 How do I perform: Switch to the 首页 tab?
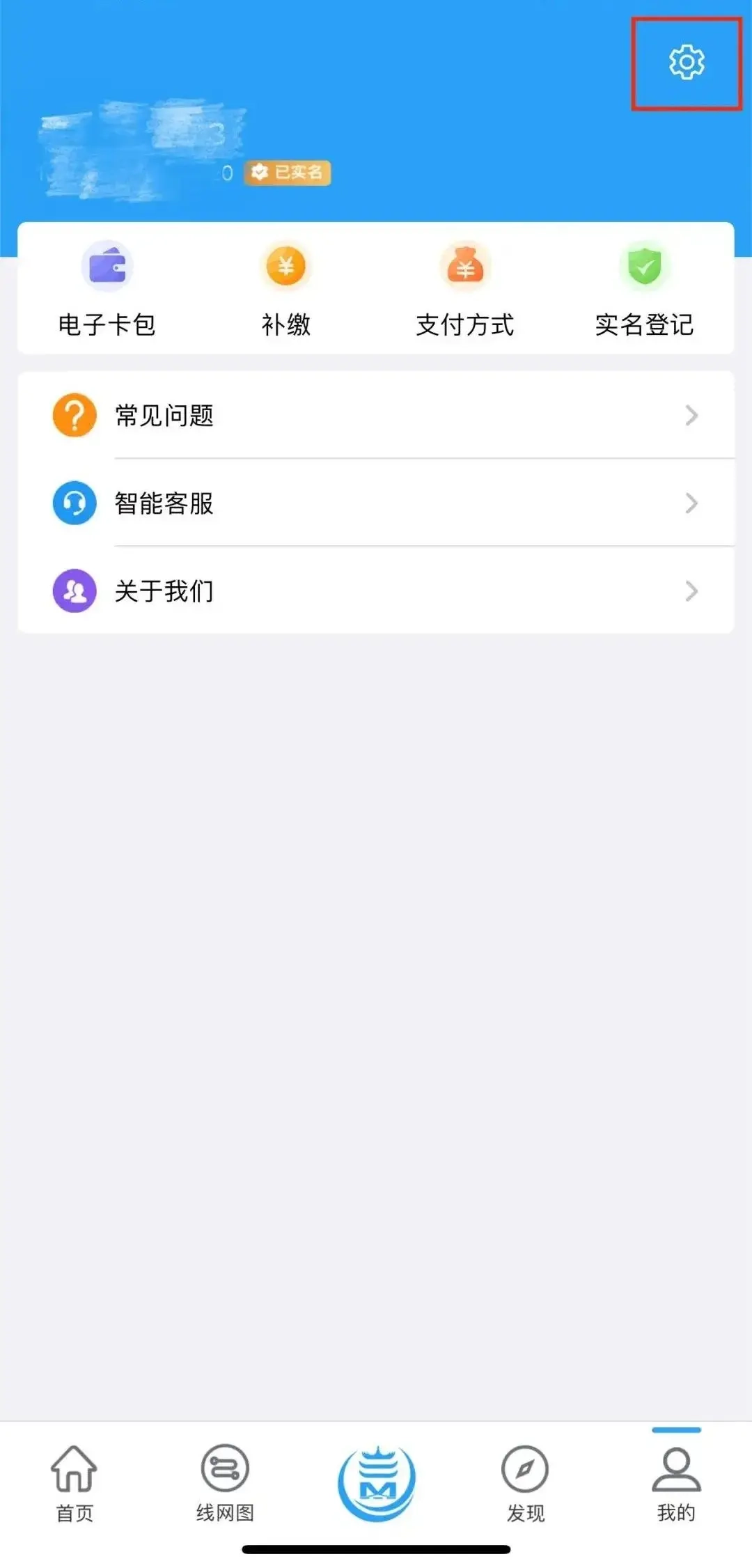pos(75,1483)
